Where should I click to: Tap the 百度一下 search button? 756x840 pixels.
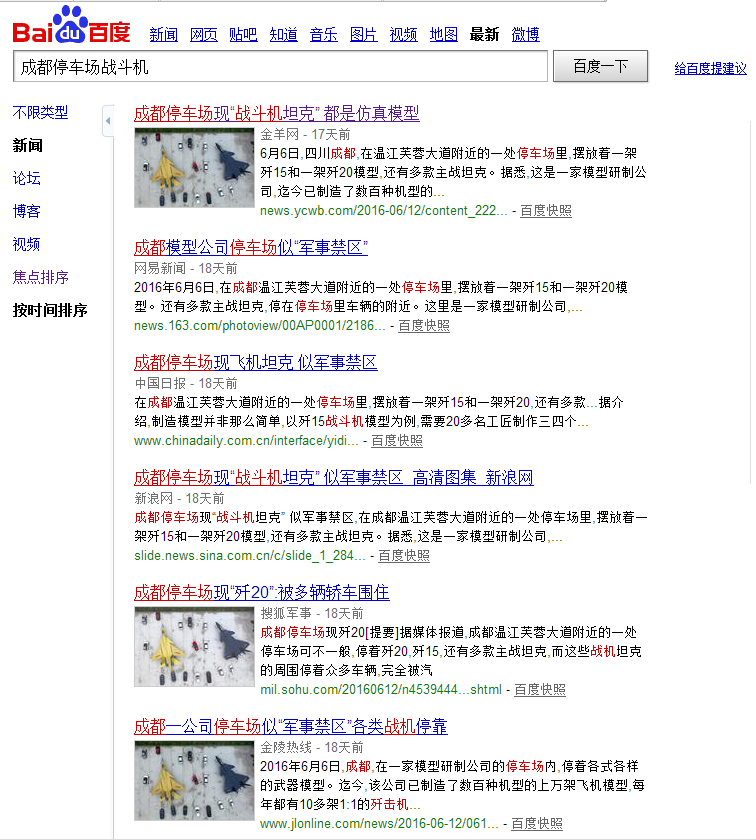(600, 67)
